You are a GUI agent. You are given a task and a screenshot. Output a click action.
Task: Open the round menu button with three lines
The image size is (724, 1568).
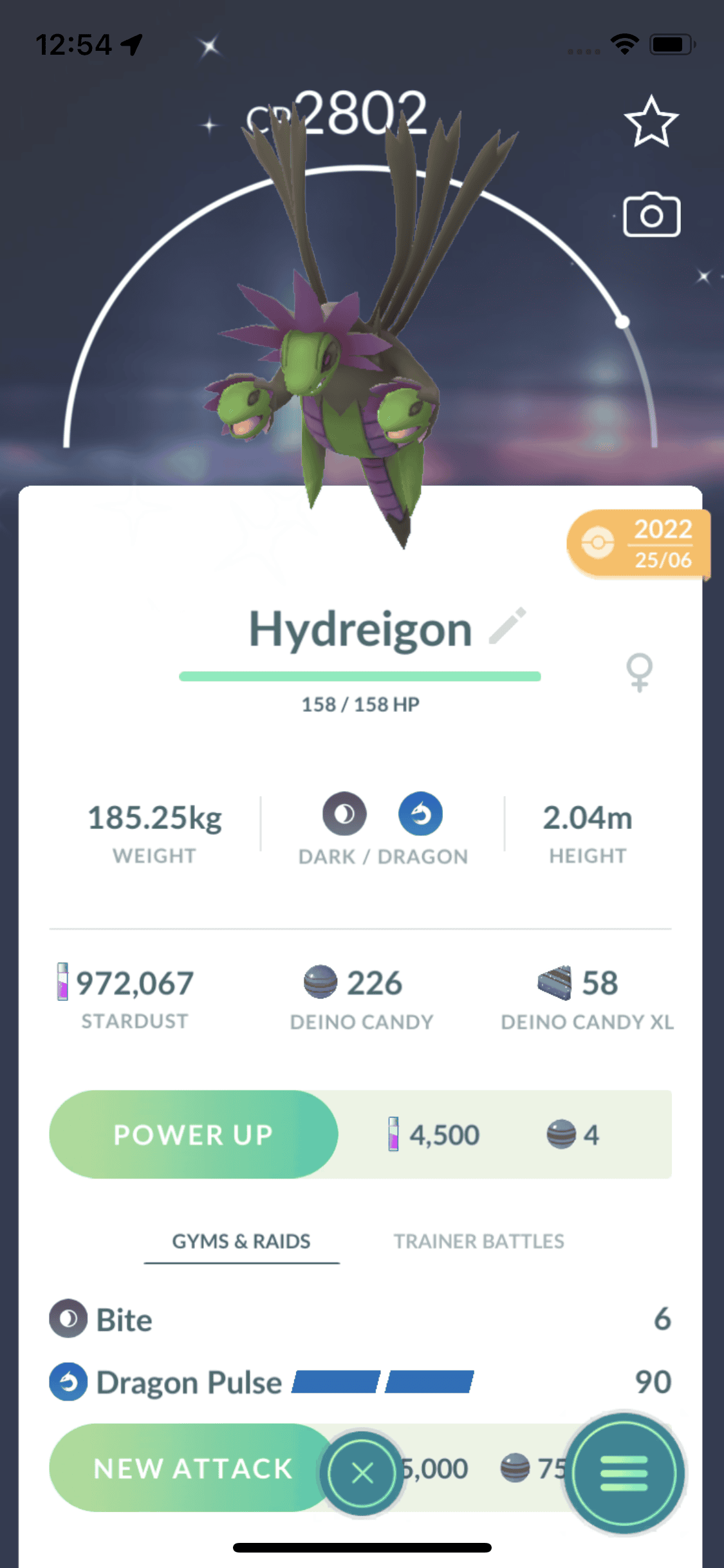624,1473
